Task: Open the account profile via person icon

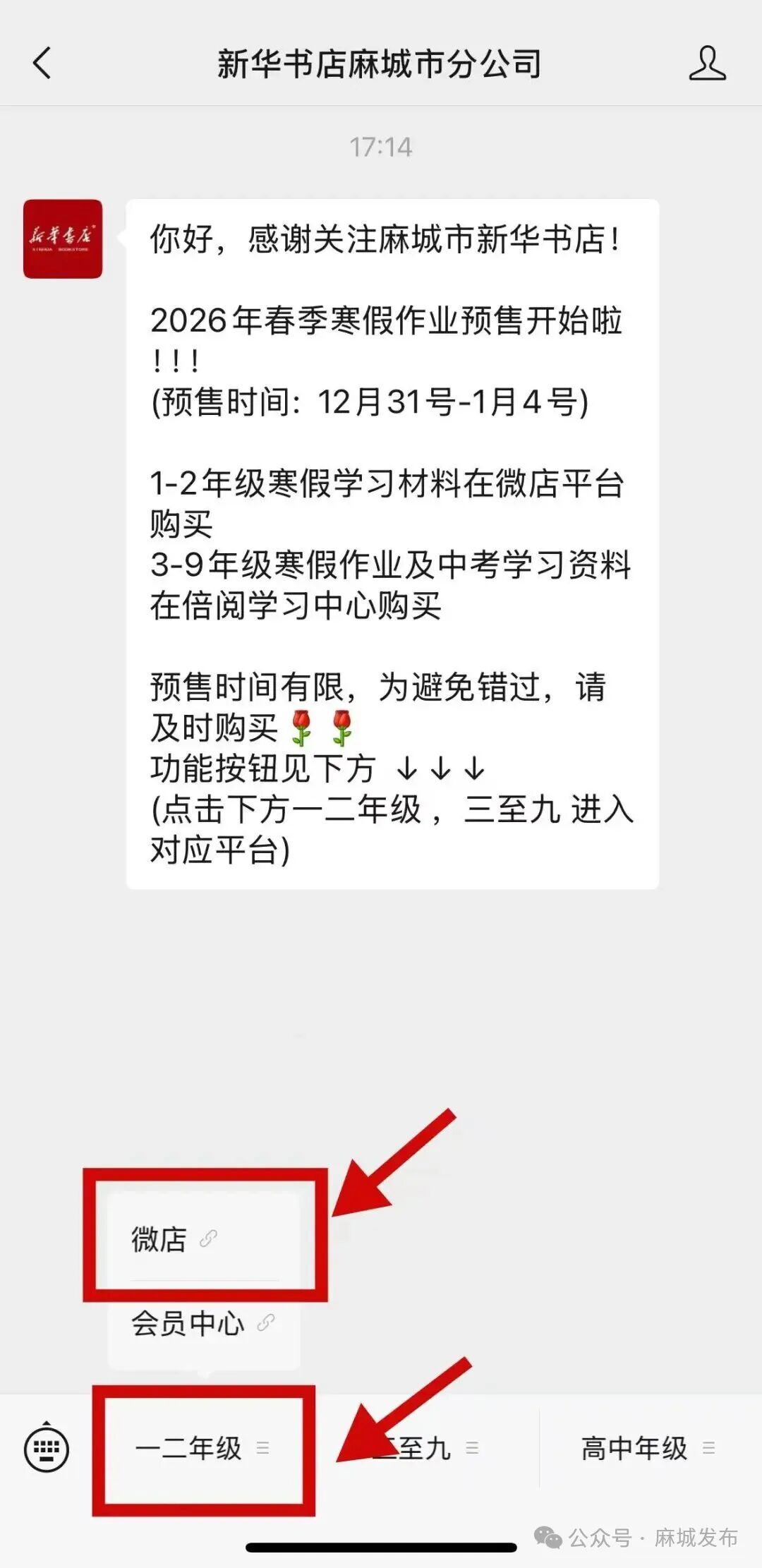Action: 709,64
